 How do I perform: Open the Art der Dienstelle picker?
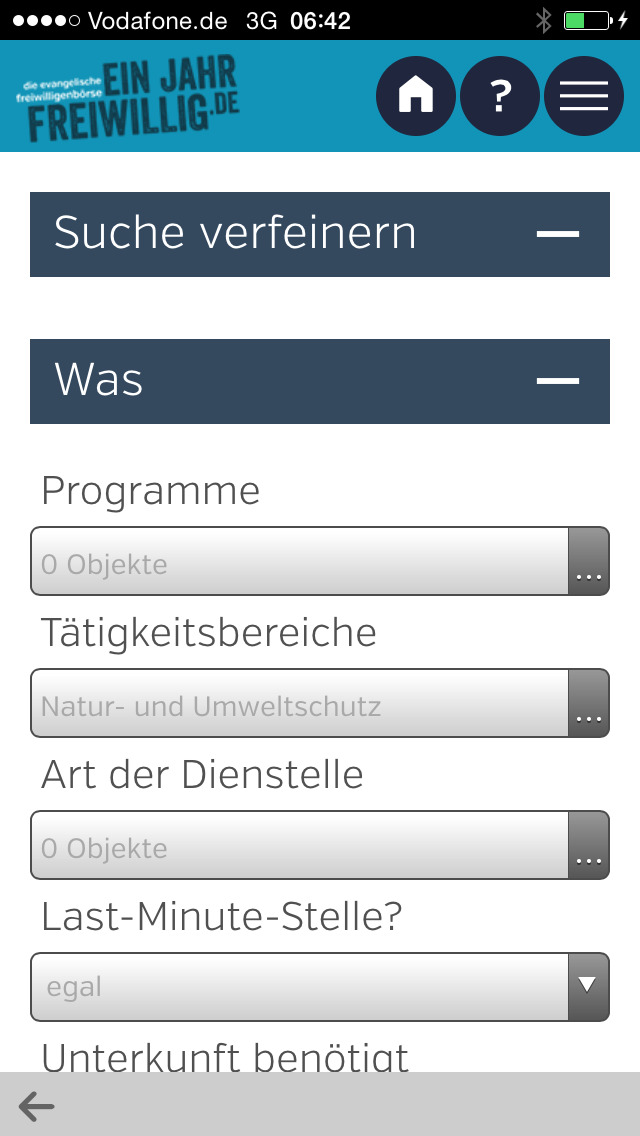[320, 845]
